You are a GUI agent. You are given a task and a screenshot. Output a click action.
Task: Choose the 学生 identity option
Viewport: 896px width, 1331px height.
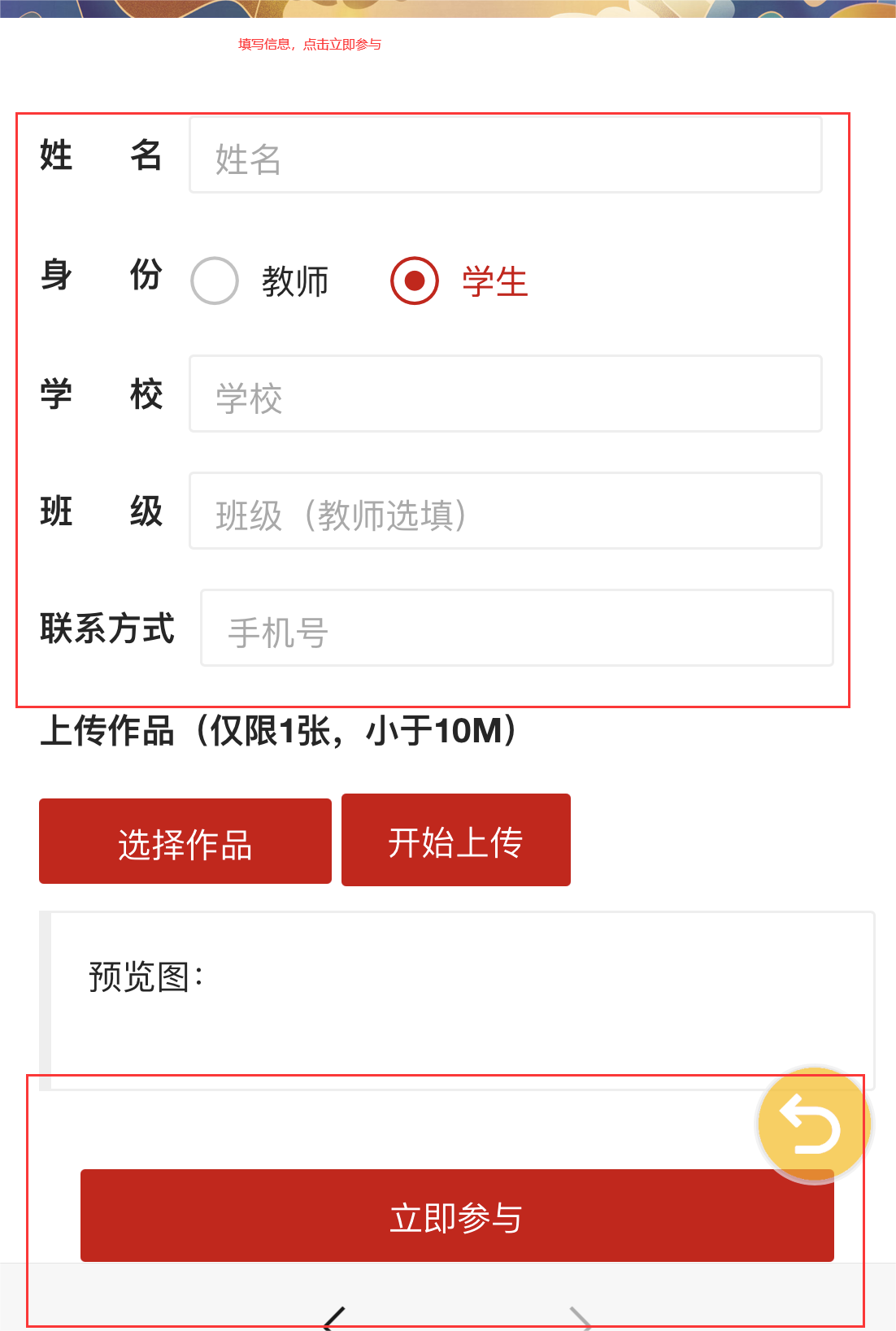click(415, 281)
